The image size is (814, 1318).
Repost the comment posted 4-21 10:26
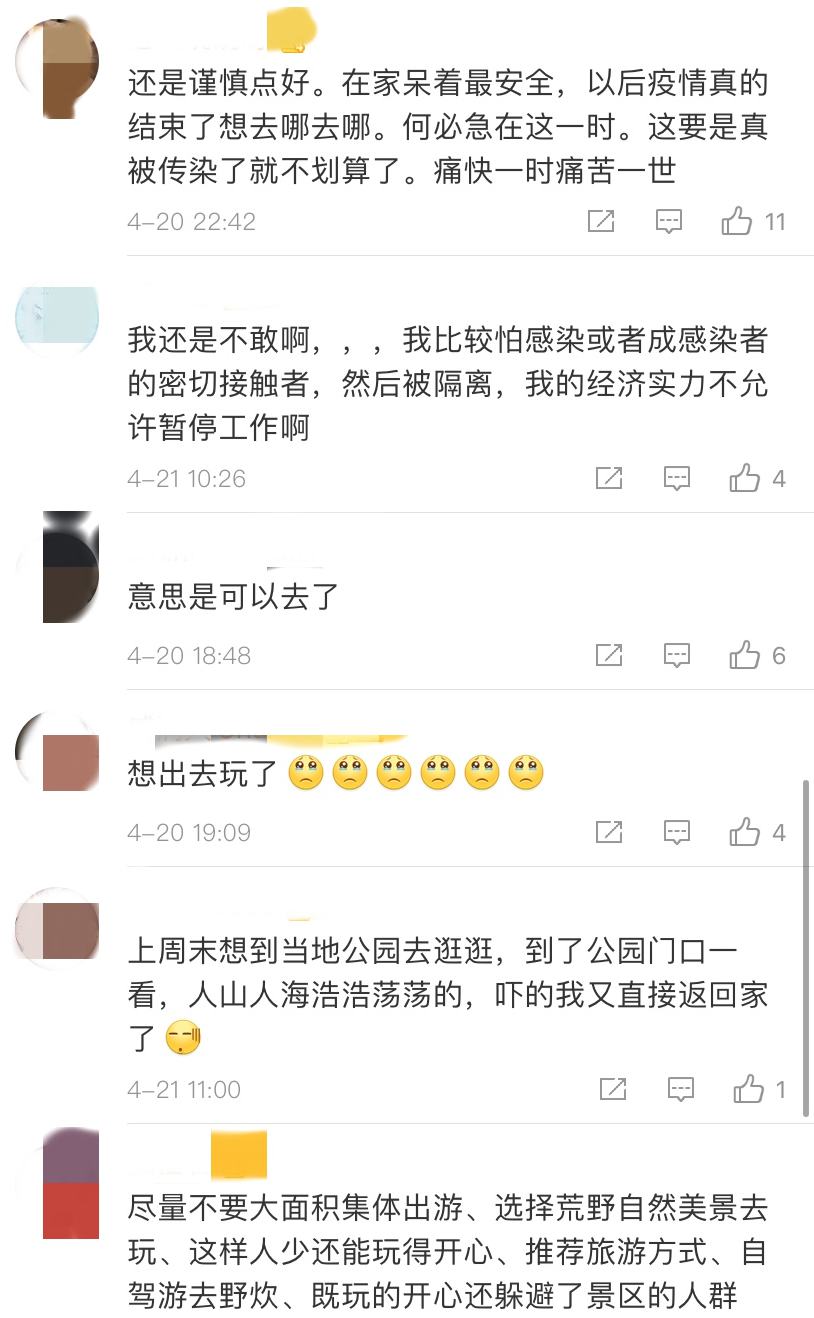pos(609,478)
